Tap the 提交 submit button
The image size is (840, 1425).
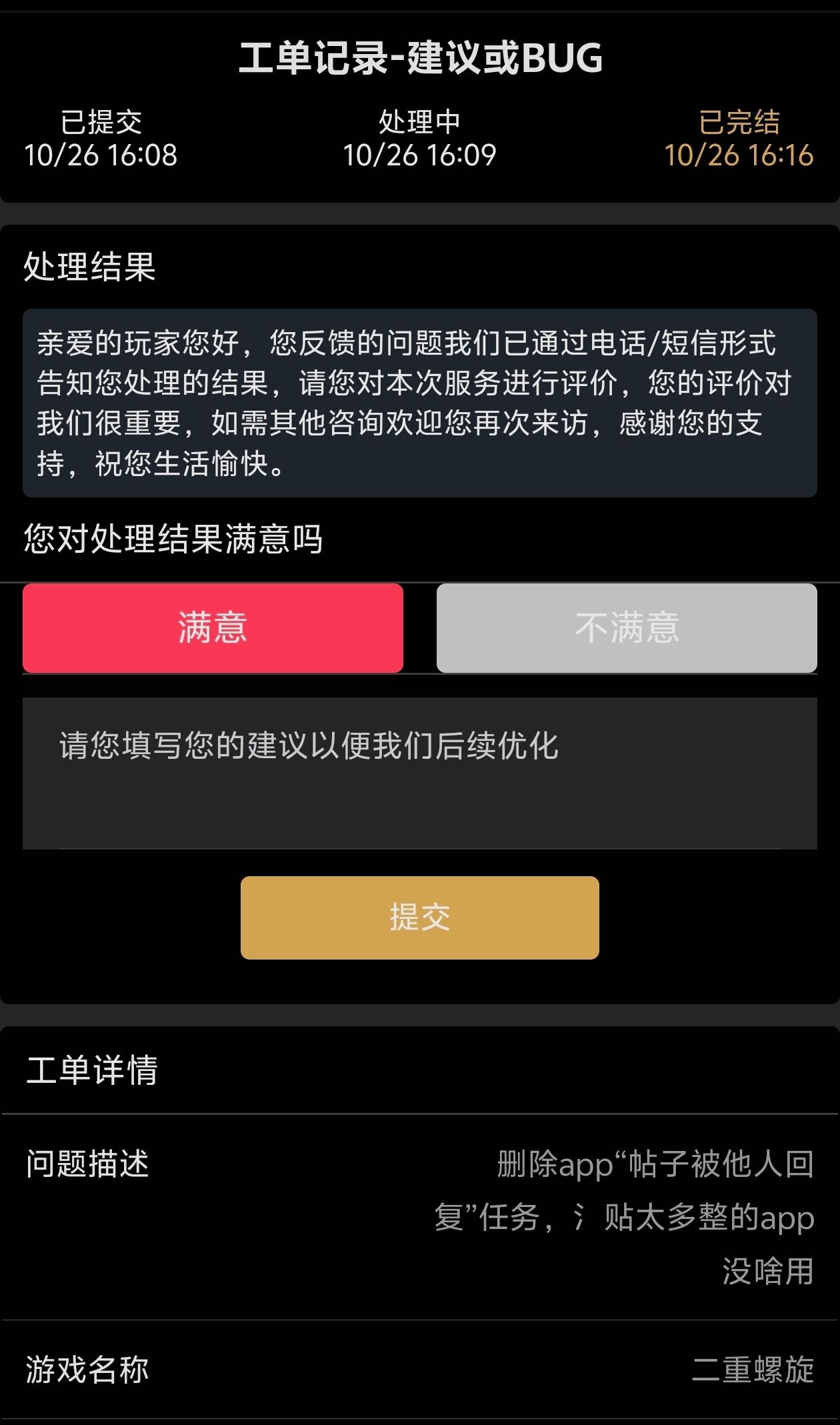click(419, 918)
